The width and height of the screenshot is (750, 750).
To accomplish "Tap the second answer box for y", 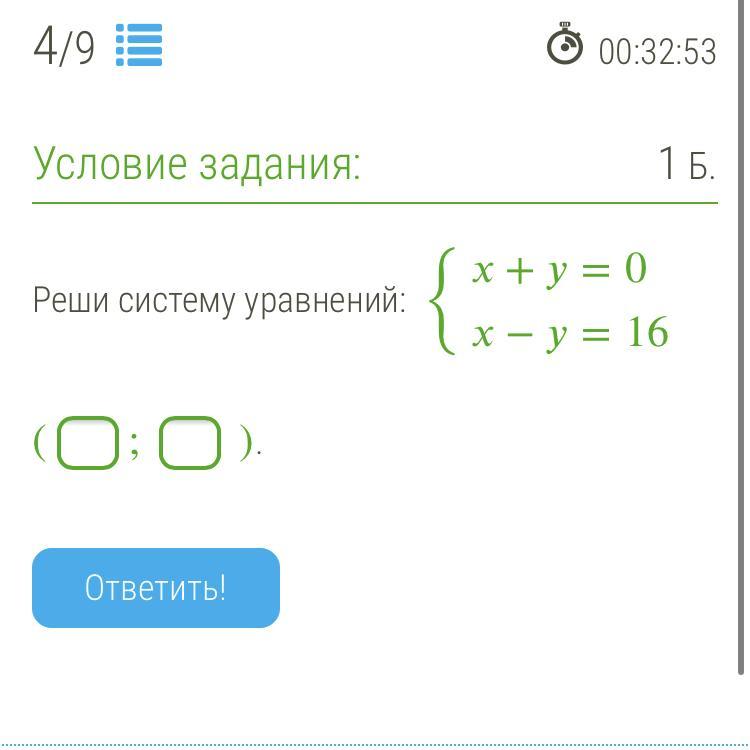I will (x=190, y=443).
